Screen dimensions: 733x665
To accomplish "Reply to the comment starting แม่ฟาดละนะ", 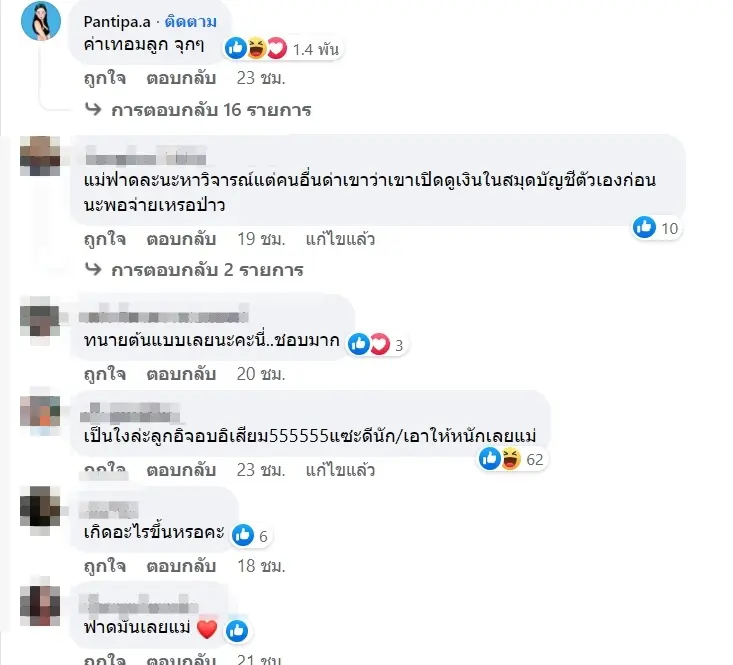I will coord(181,239).
